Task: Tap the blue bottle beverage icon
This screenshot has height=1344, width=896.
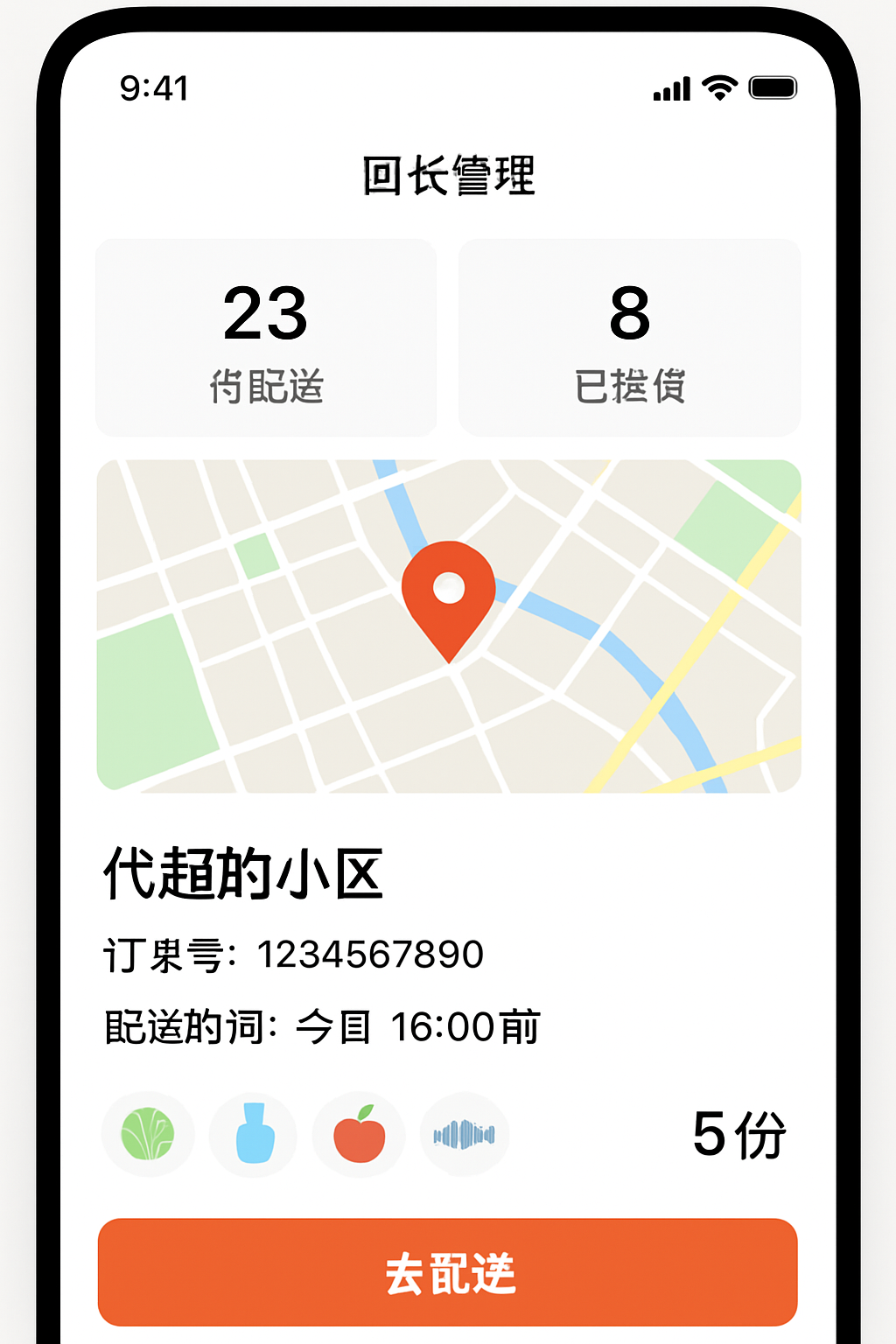Action: pos(253,1133)
